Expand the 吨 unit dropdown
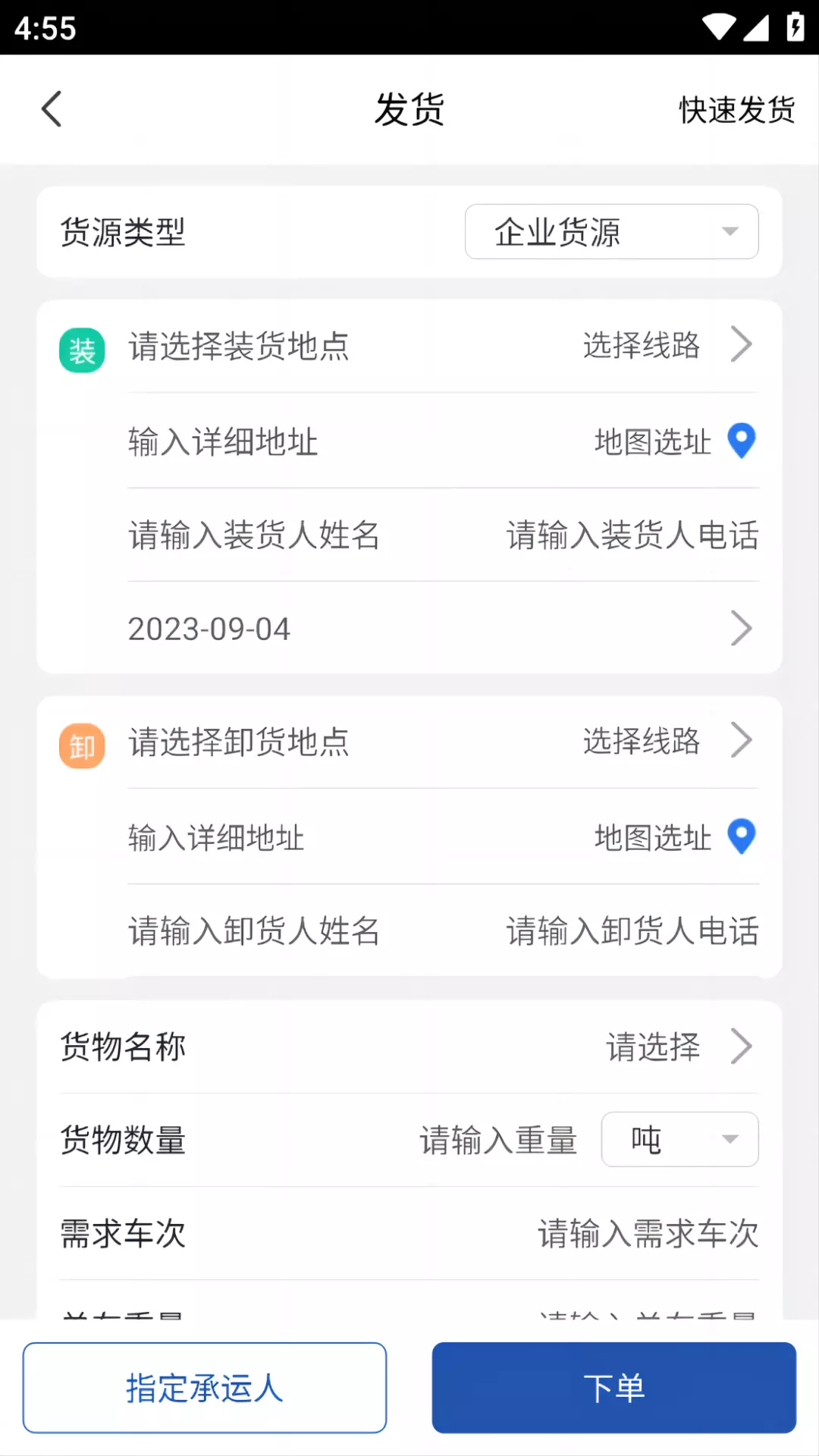The width and height of the screenshot is (819, 1456). coord(679,1139)
